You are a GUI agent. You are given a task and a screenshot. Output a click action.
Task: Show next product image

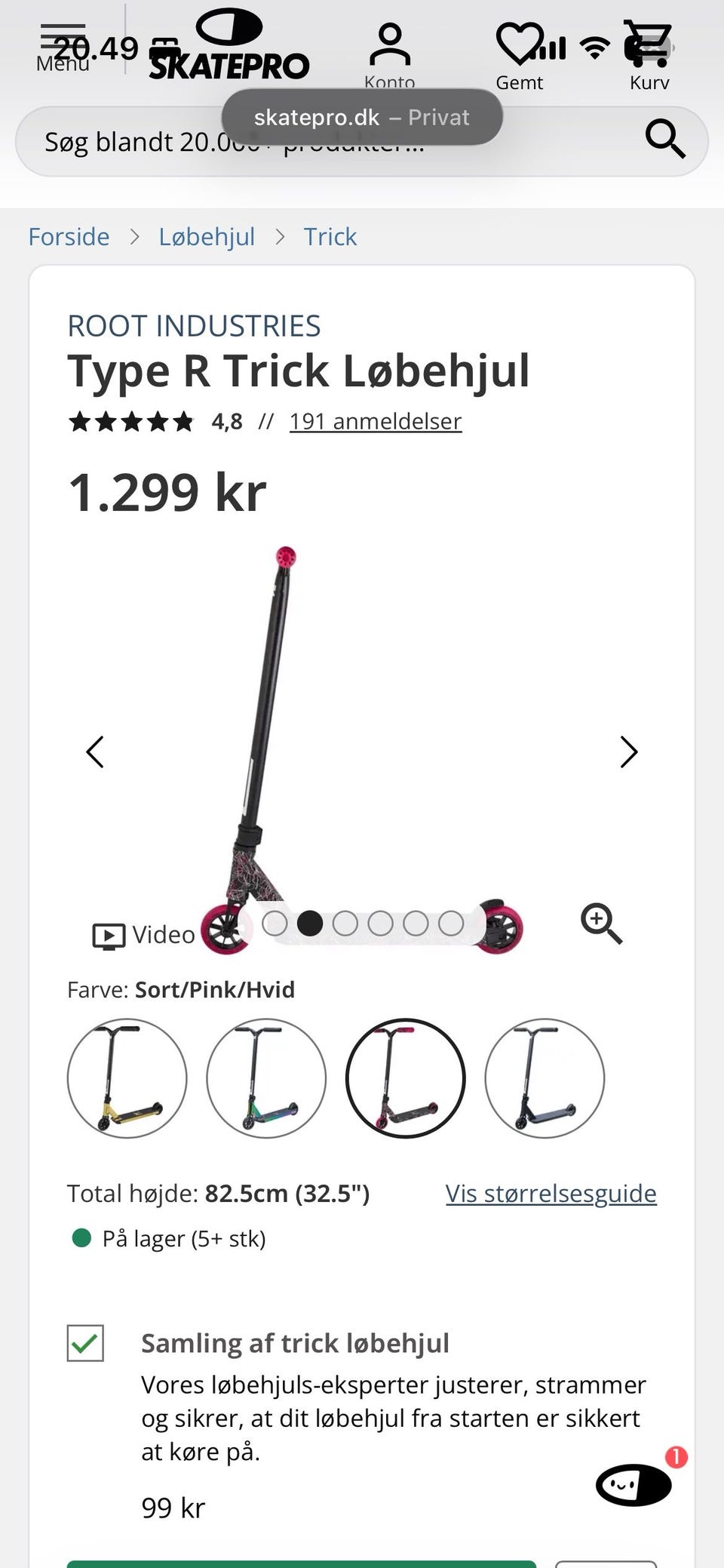[629, 752]
